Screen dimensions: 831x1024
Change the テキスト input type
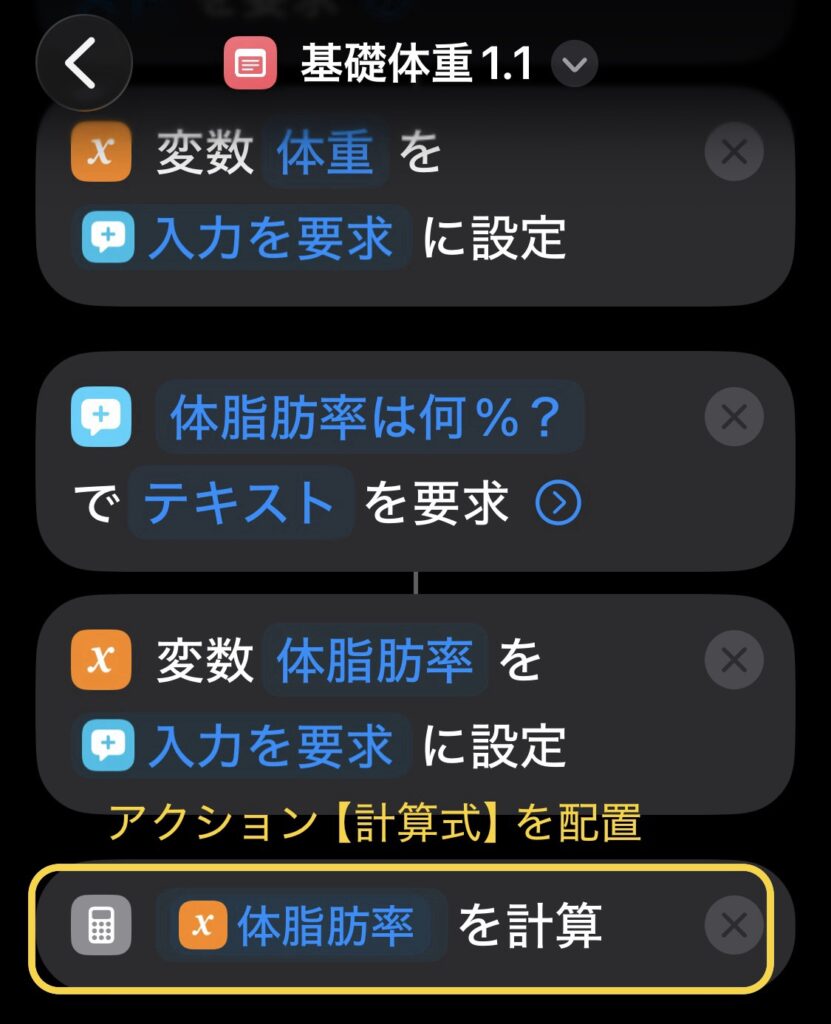(241, 503)
